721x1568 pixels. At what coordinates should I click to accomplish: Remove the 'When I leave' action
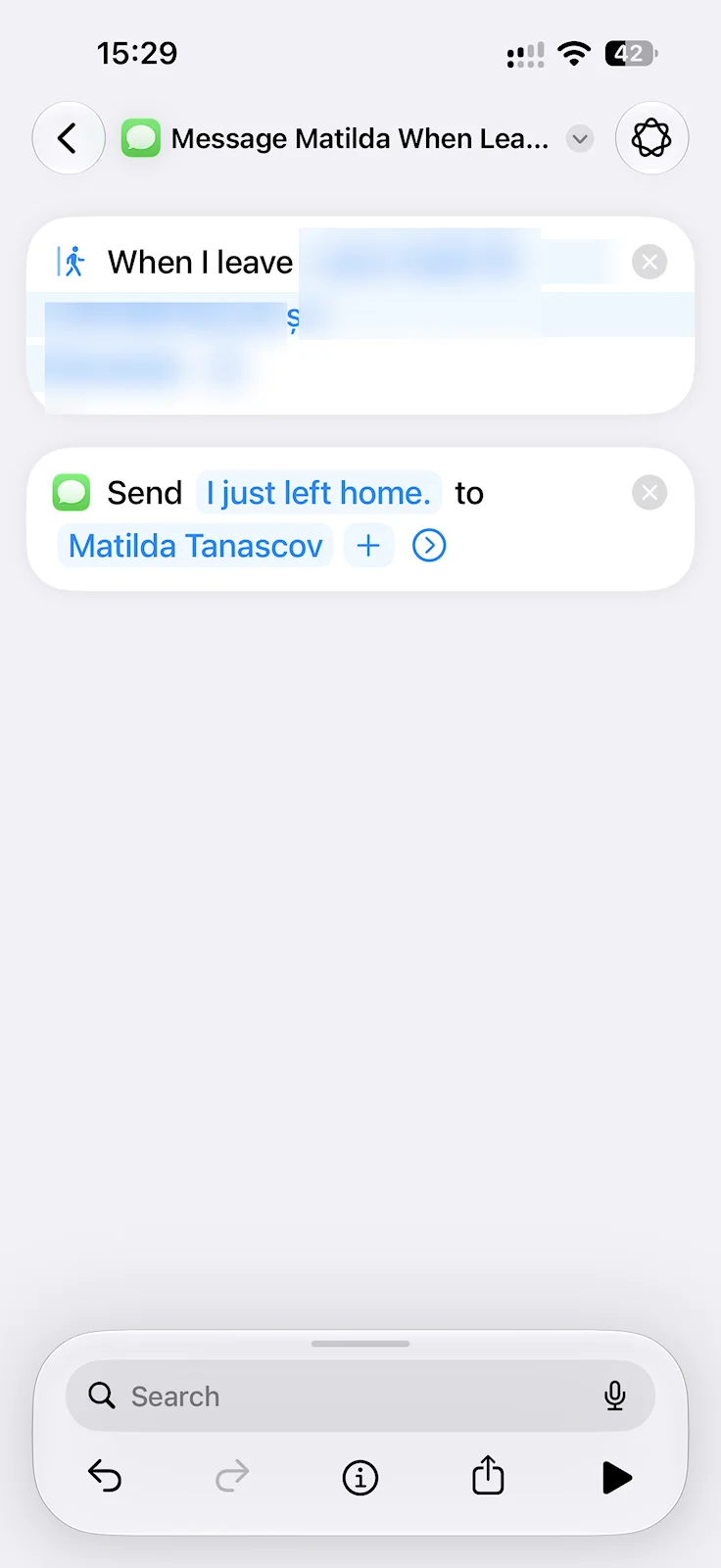[x=649, y=262]
